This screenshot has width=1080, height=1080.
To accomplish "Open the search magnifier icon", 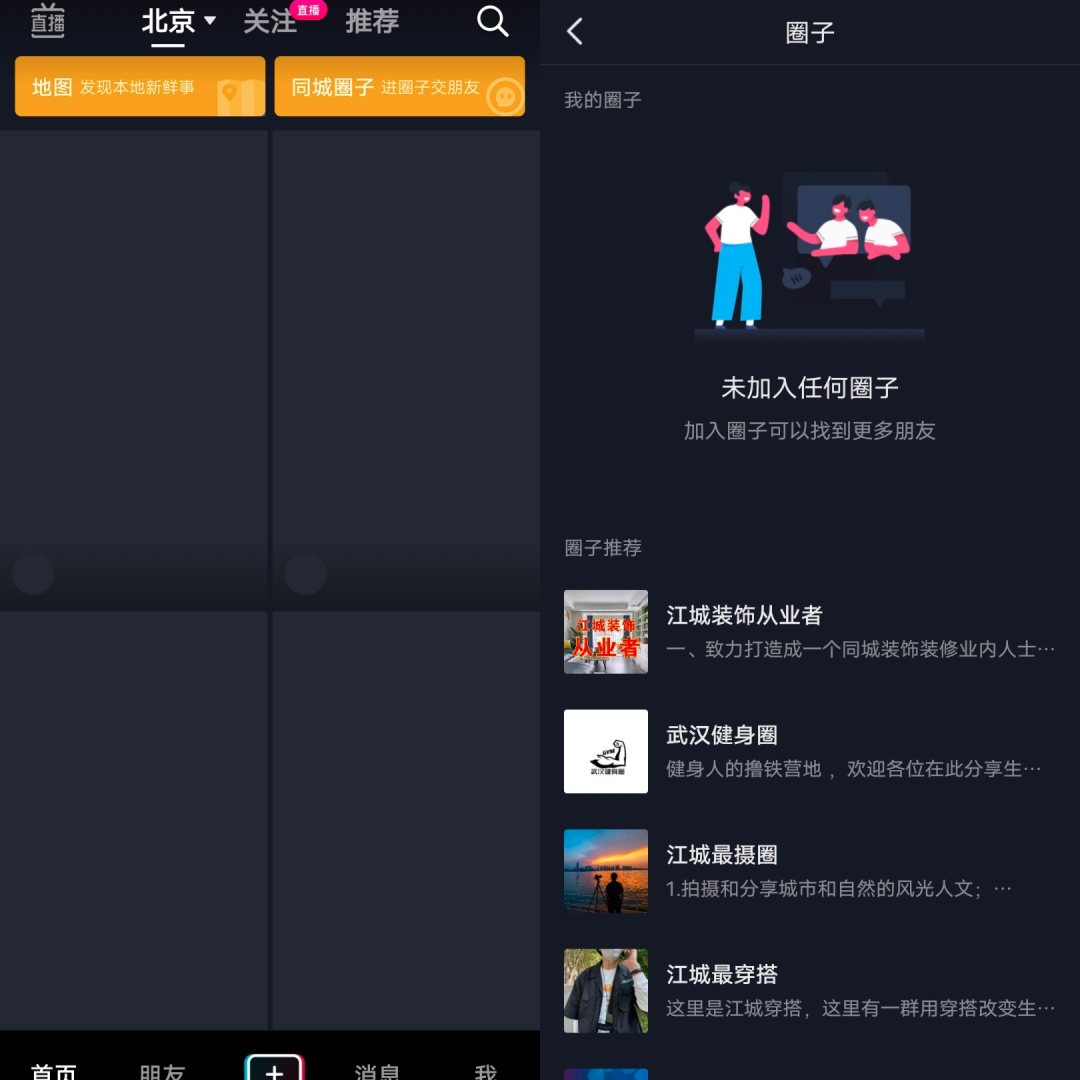I will [492, 22].
